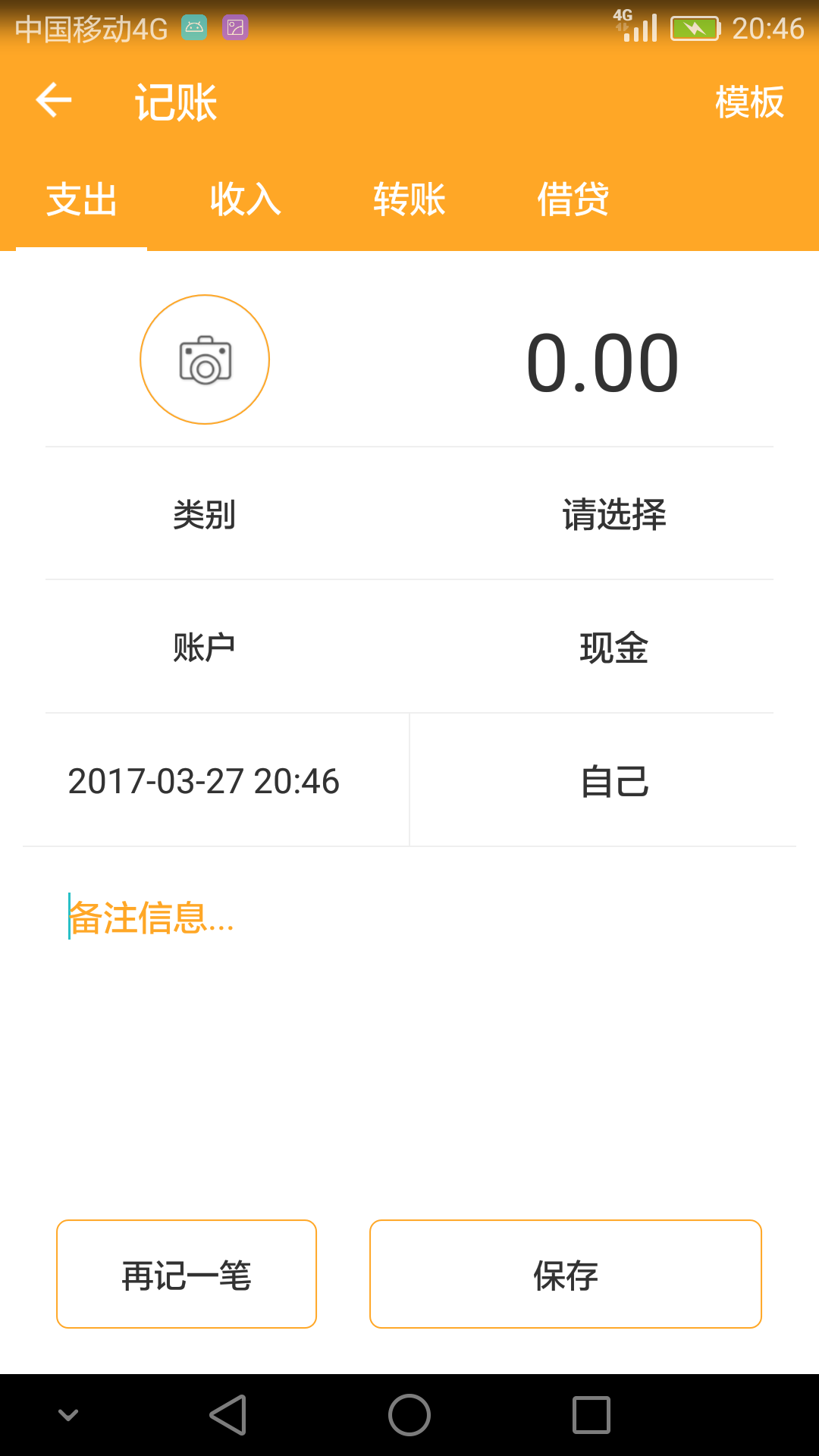Change member by tapping 自己

click(614, 782)
